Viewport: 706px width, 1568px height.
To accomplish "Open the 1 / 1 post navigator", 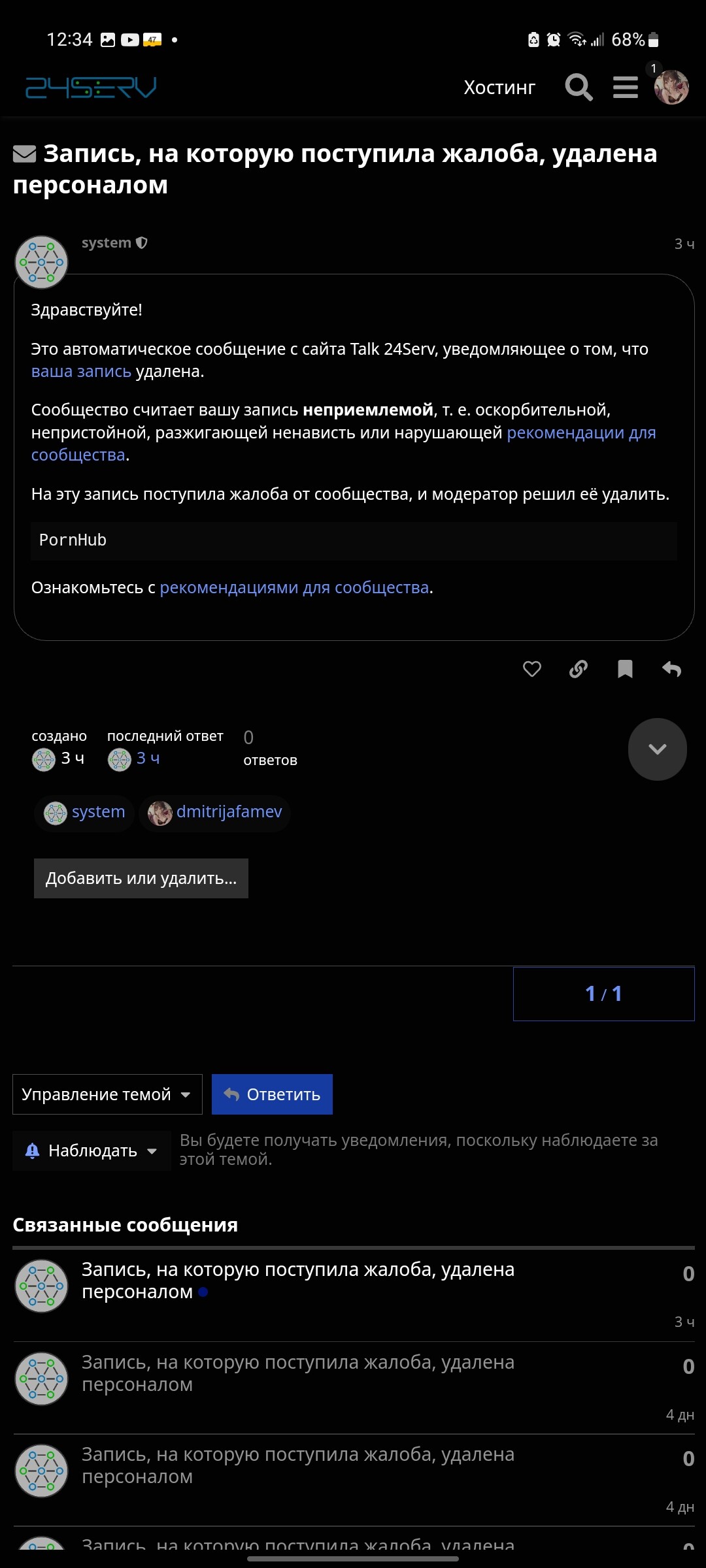I will coord(604,994).
